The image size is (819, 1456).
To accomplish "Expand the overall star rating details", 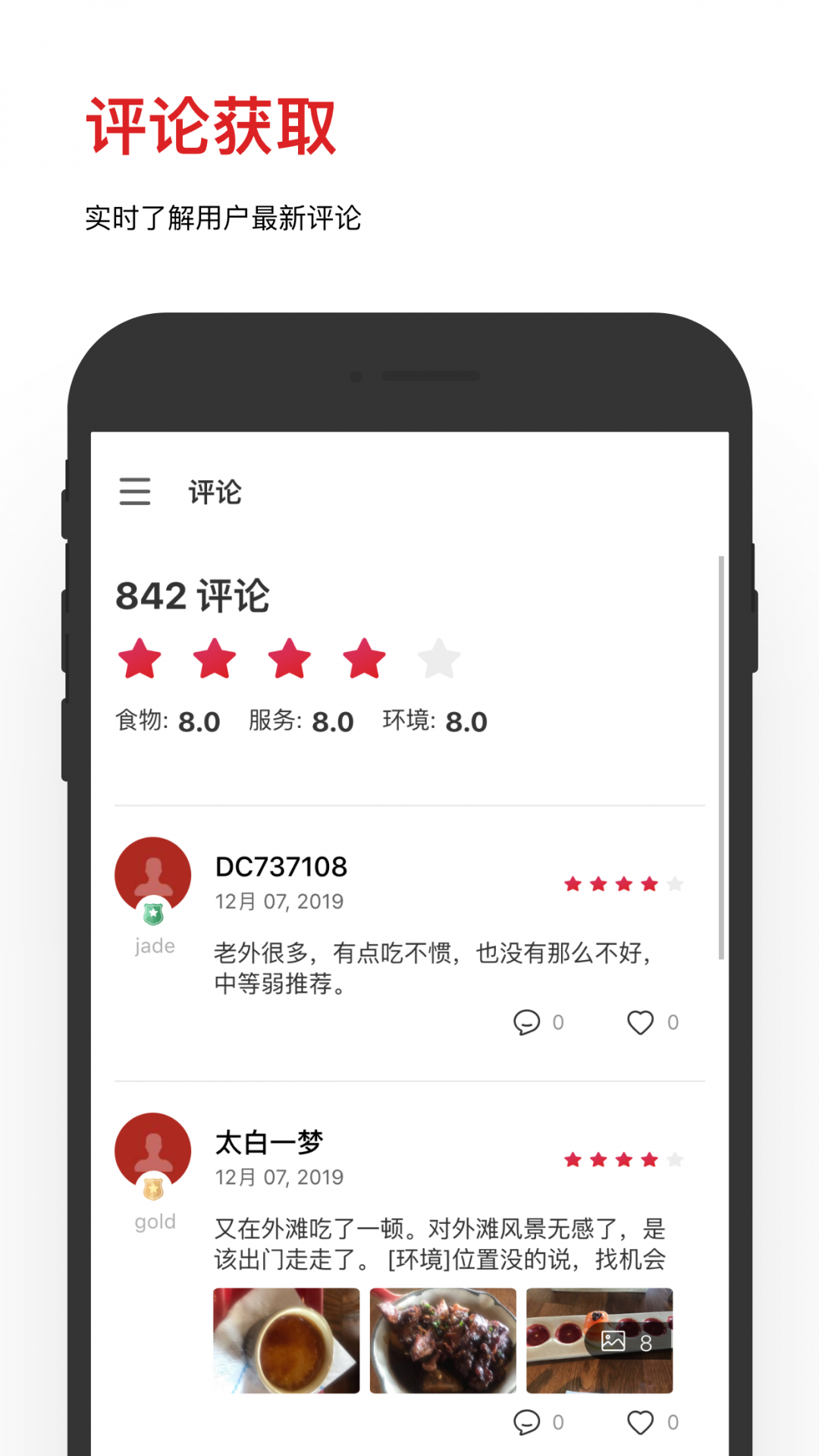I will click(288, 660).
